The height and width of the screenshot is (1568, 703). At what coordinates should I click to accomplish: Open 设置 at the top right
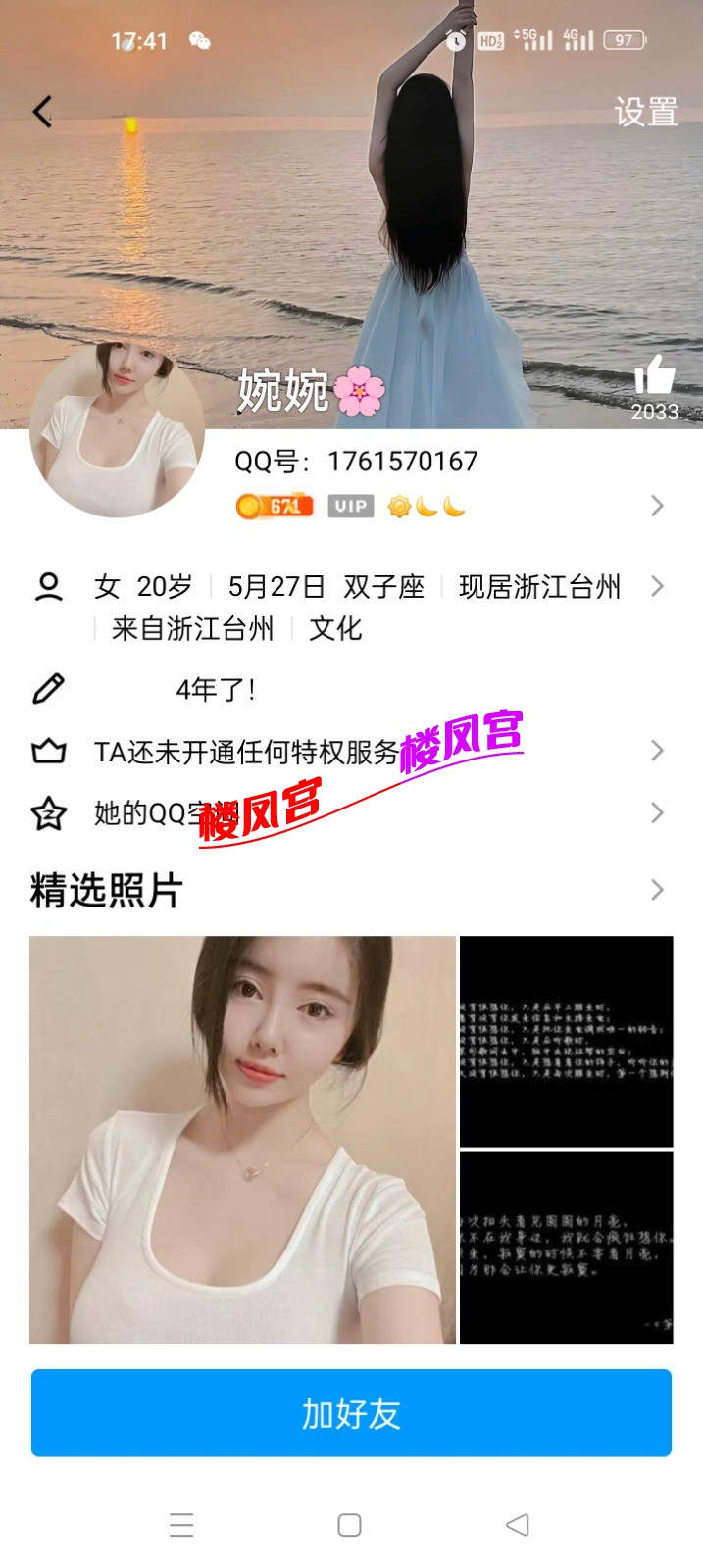(645, 113)
